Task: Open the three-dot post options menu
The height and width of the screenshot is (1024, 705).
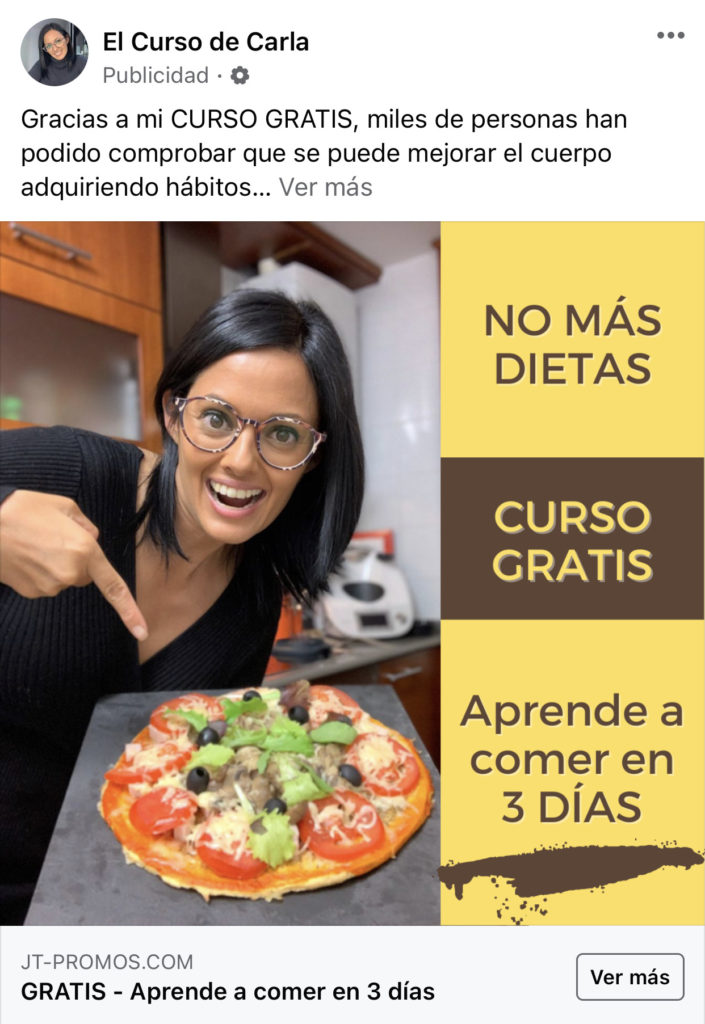Action: (x=670, y=36)
